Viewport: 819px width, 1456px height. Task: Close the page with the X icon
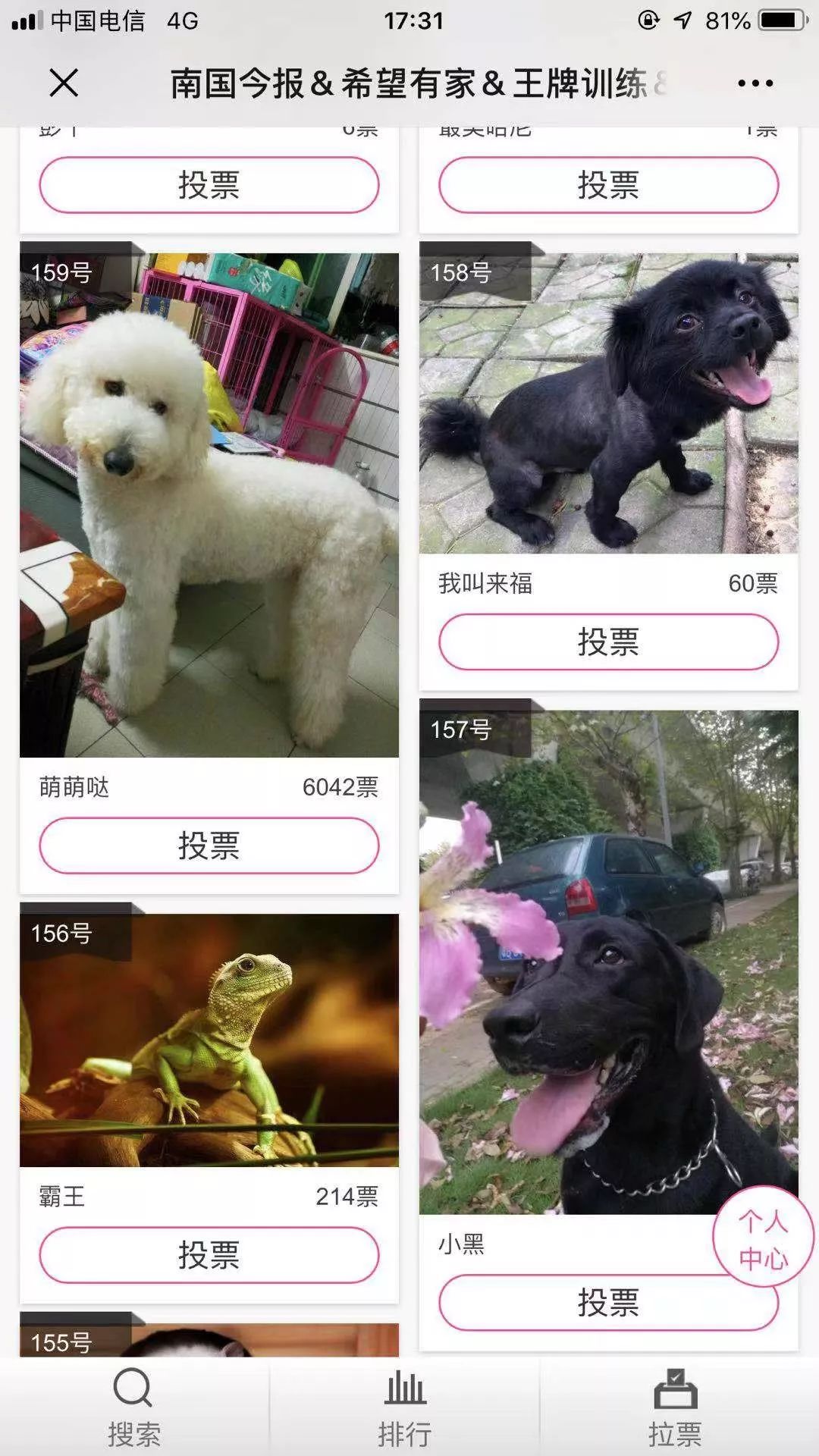[x=64, y=82]
